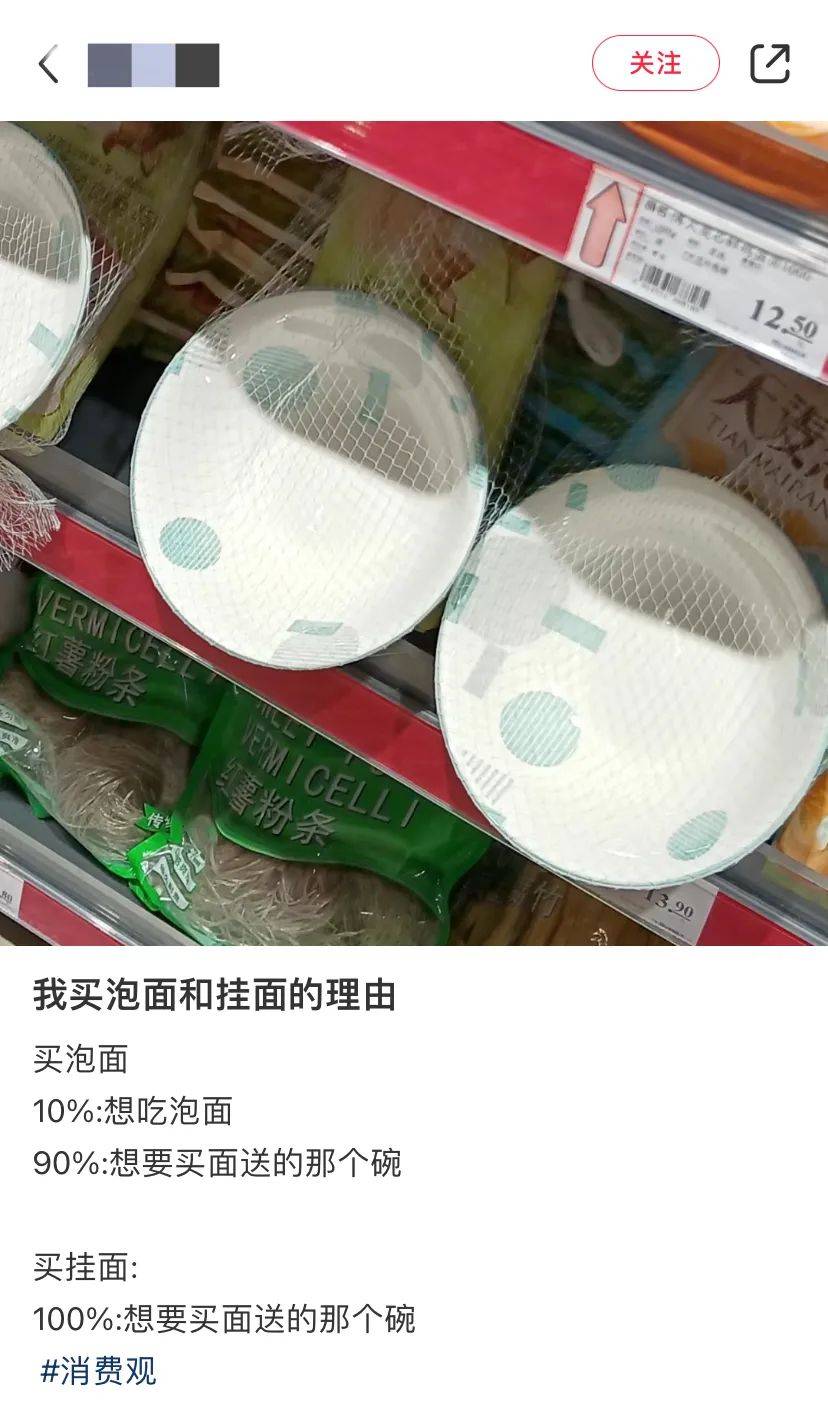The image size is (828, 1408).
Task: Open the #消费观 hashtag
Action: click(x=98, y=1370)
